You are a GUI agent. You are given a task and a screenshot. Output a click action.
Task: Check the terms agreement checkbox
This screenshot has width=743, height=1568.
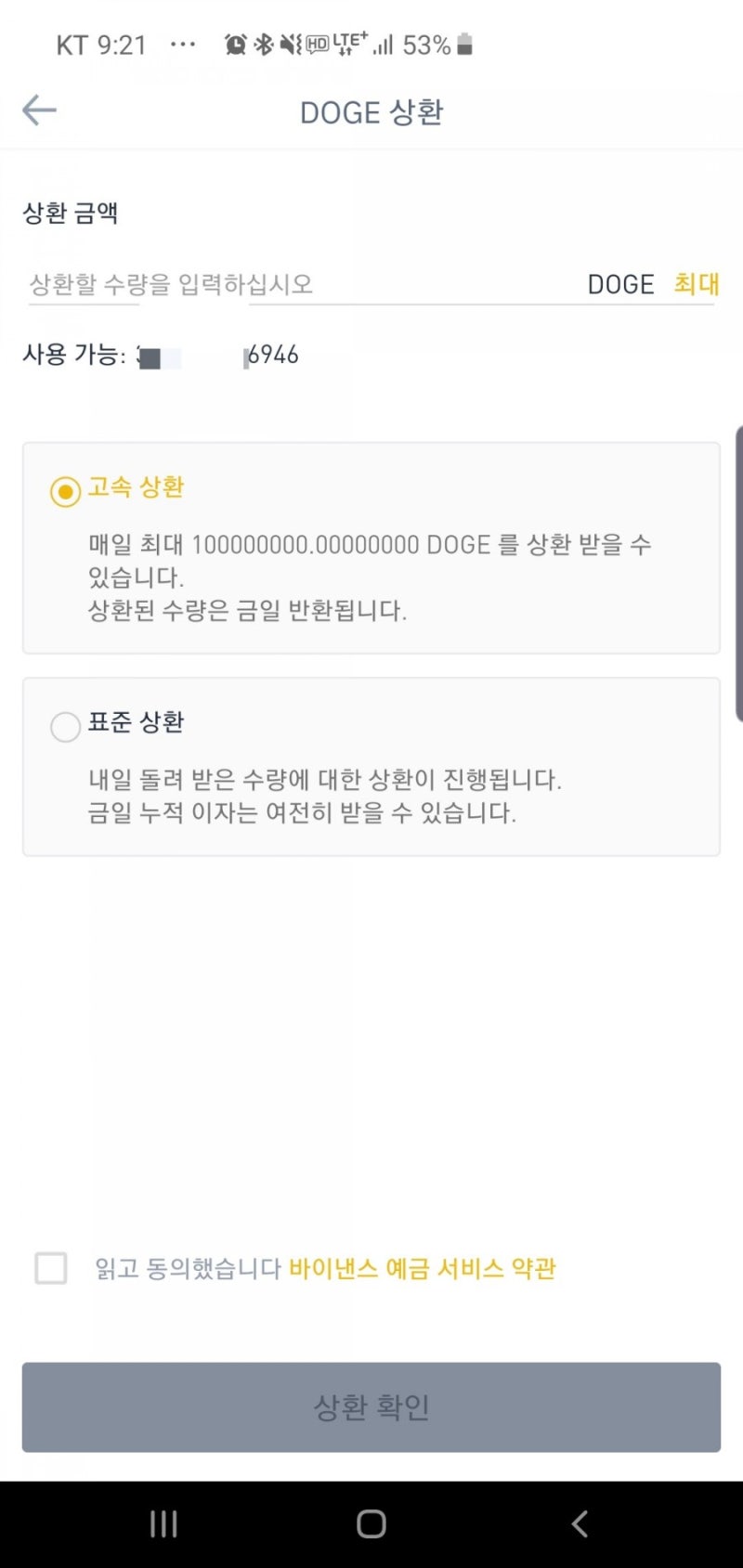point(51,1269)
